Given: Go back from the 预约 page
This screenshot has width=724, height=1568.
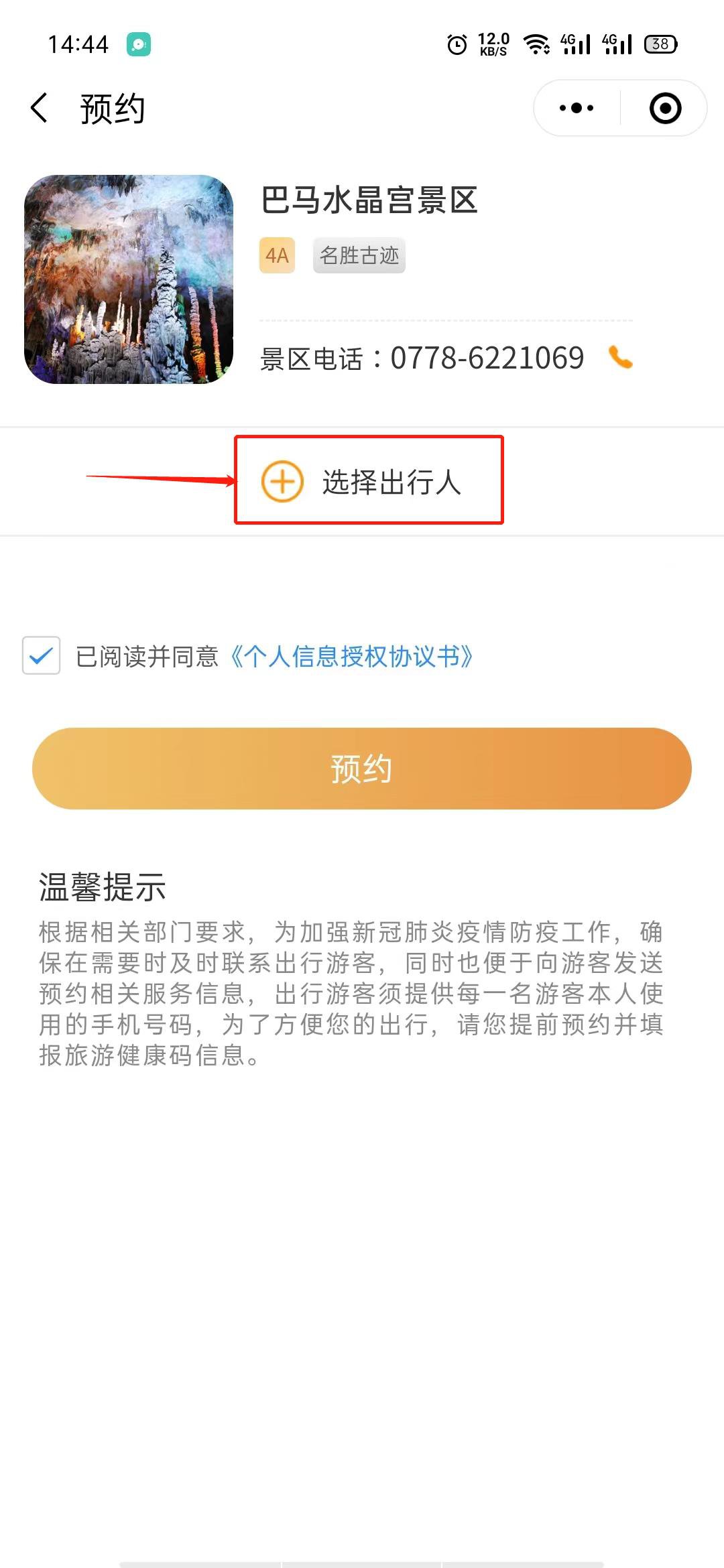Looking at the screenshot, I should point(40,108).
